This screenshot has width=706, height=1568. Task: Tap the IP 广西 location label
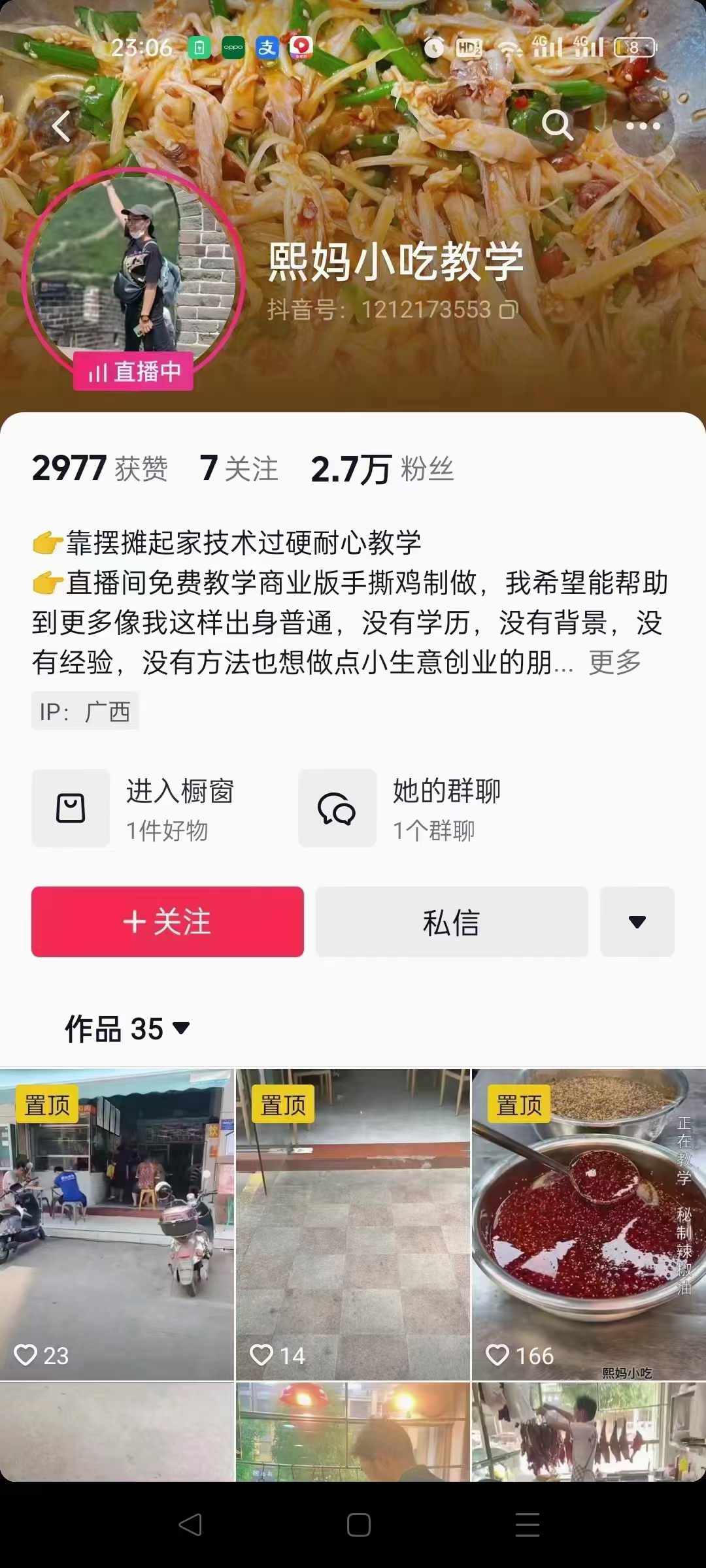click(x=84, y=711)
